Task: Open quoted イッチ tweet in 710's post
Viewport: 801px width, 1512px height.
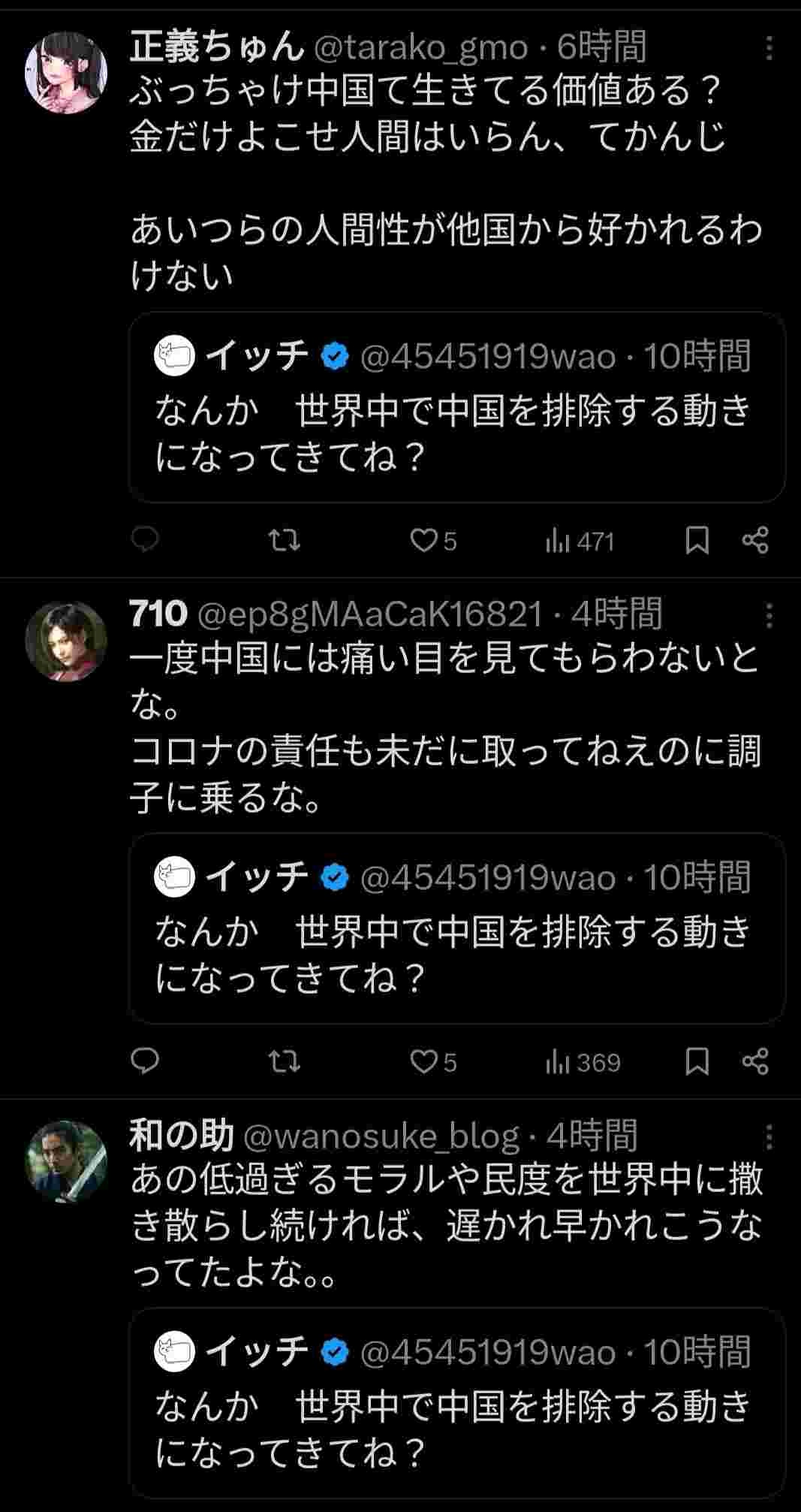Action: pyautogui.click(x=456, y=929)
